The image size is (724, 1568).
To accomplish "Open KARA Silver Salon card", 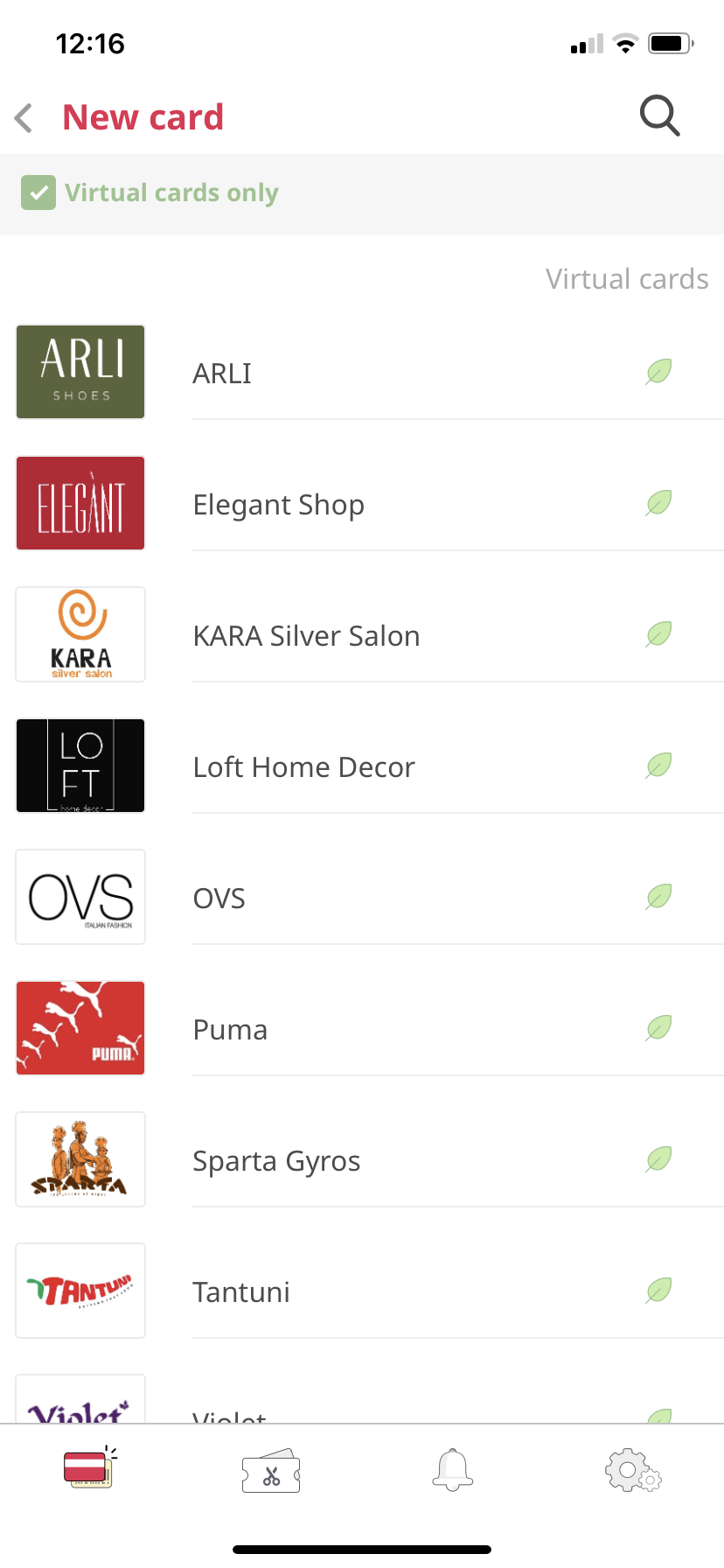I will [362, 634].
